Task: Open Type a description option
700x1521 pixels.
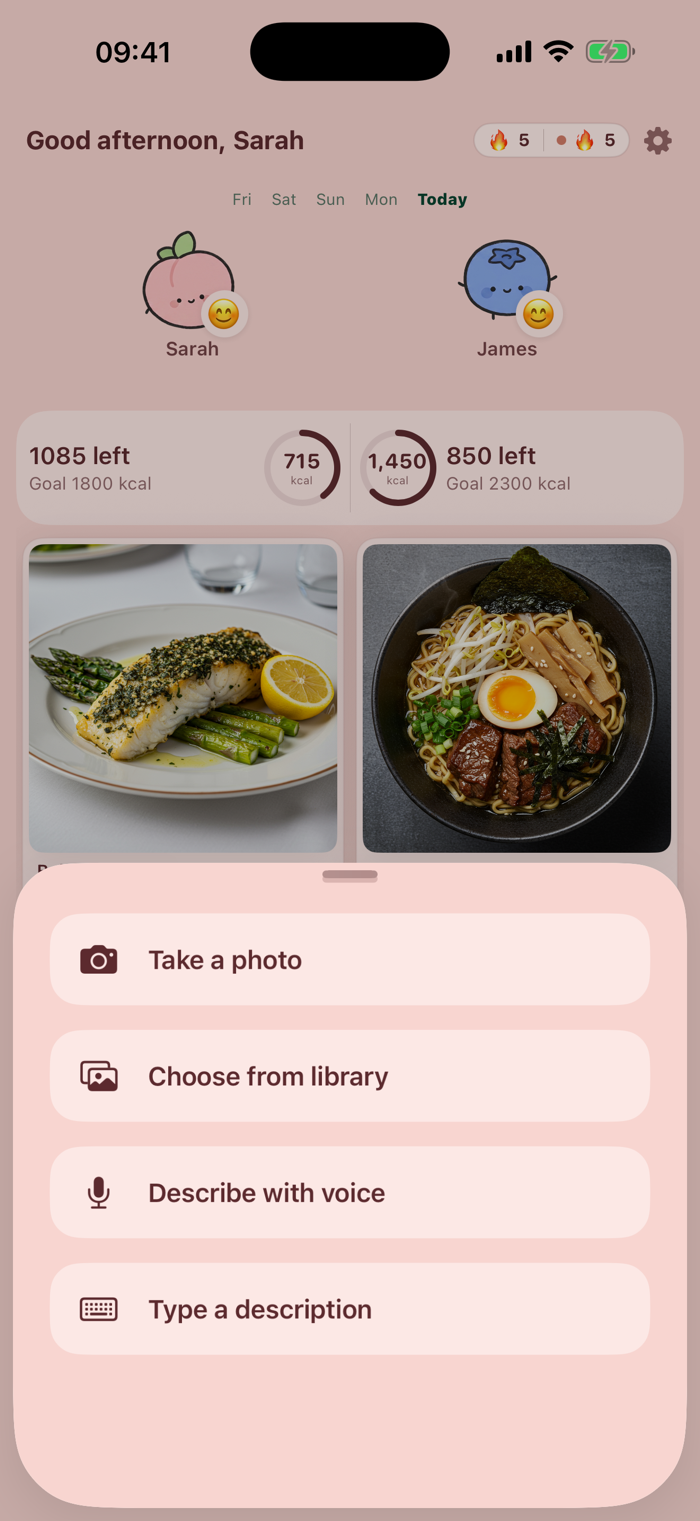Action: (x=350, y=1309)
